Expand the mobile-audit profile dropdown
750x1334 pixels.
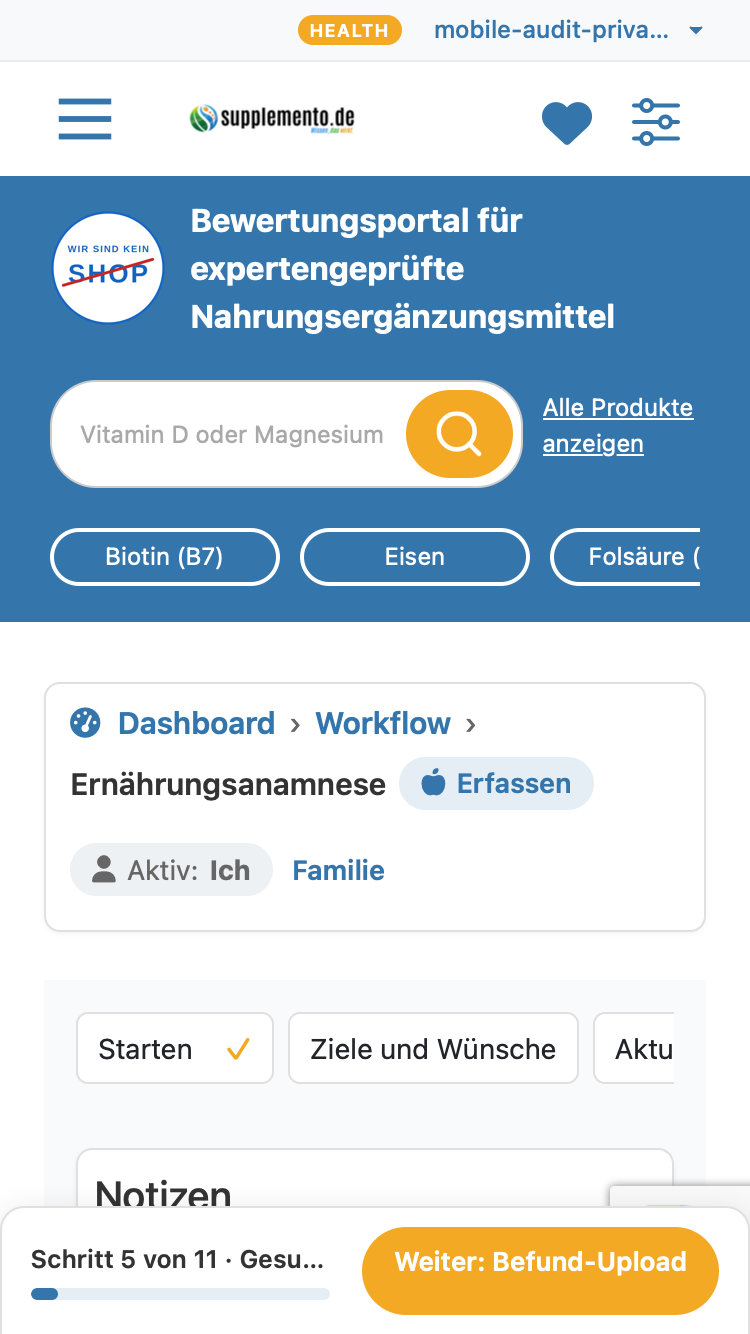tap(569, 30)
